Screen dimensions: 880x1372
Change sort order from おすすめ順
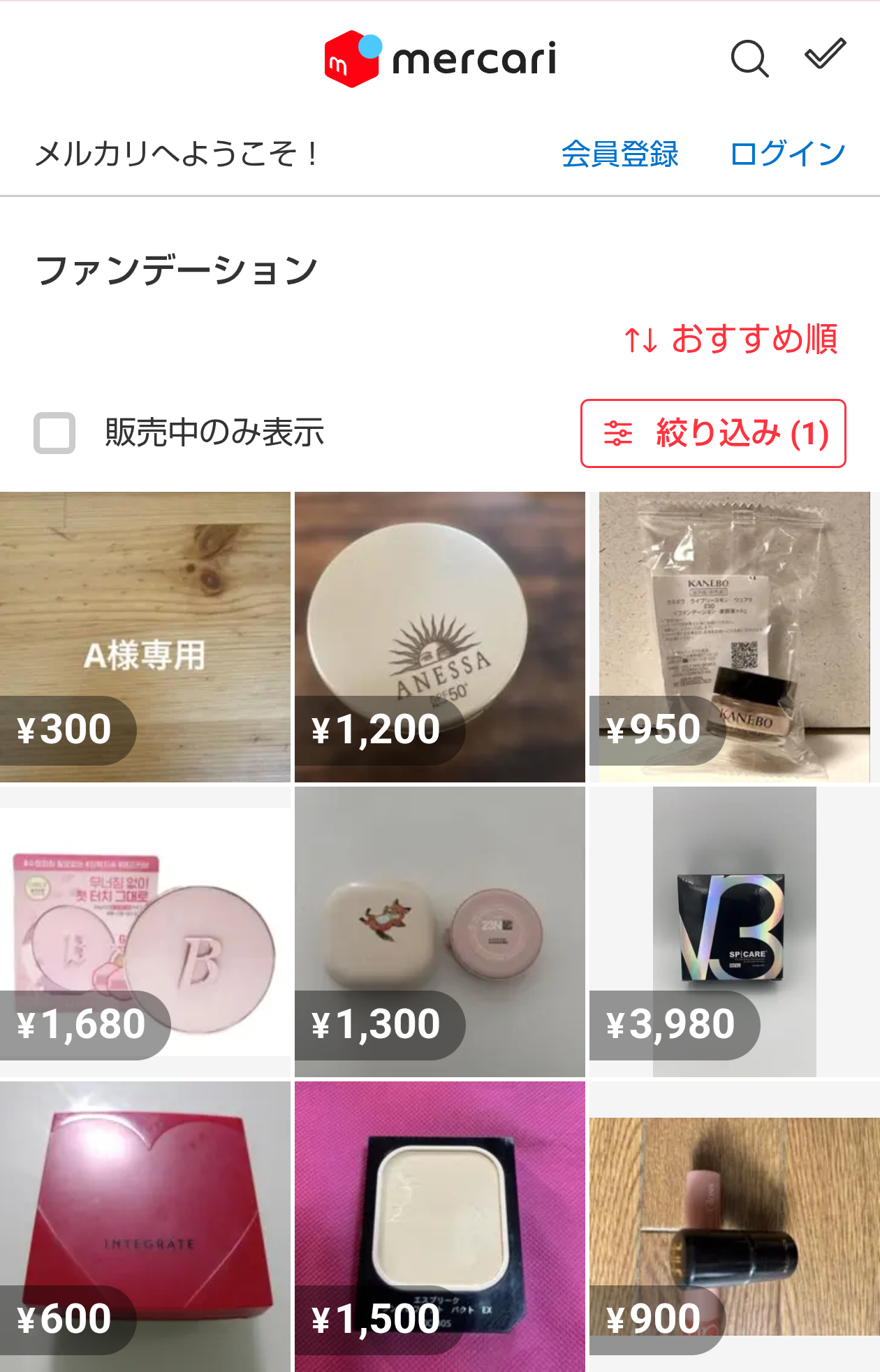click(731, 340)
